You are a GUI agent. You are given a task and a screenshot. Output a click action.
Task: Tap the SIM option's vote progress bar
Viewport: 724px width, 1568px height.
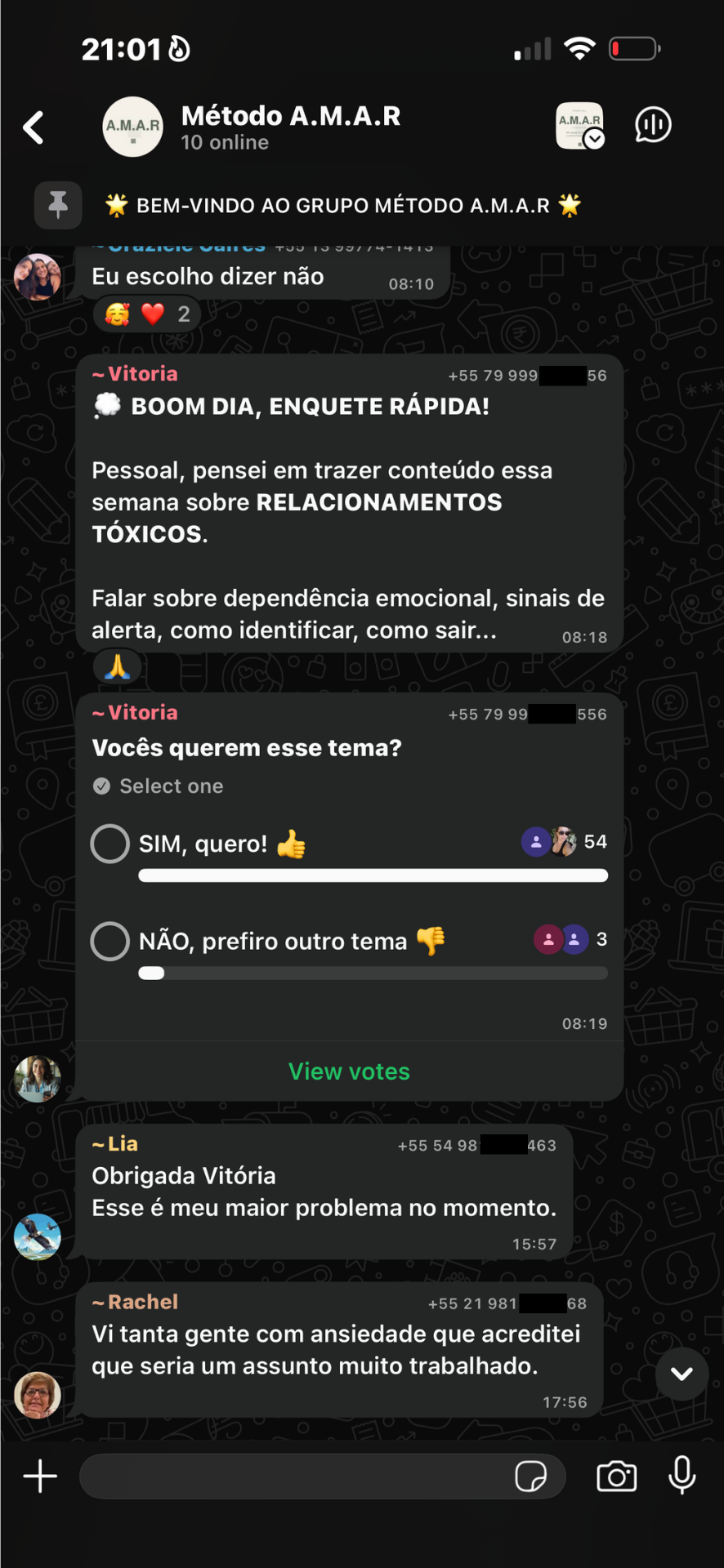coord(373,875)
